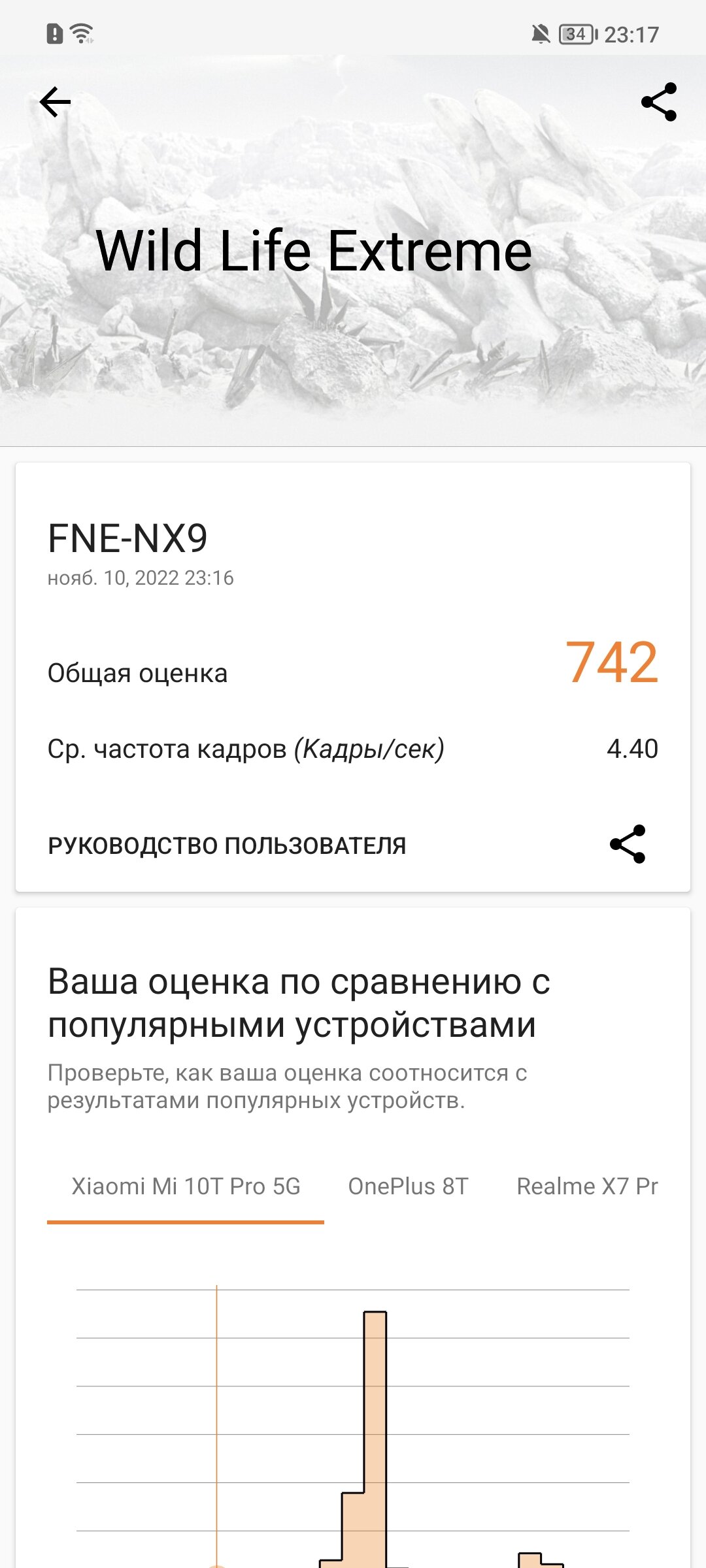Screen dimensions: 706x1568
Task: Share via the header share icon
Action: click(x=658, y=102)
